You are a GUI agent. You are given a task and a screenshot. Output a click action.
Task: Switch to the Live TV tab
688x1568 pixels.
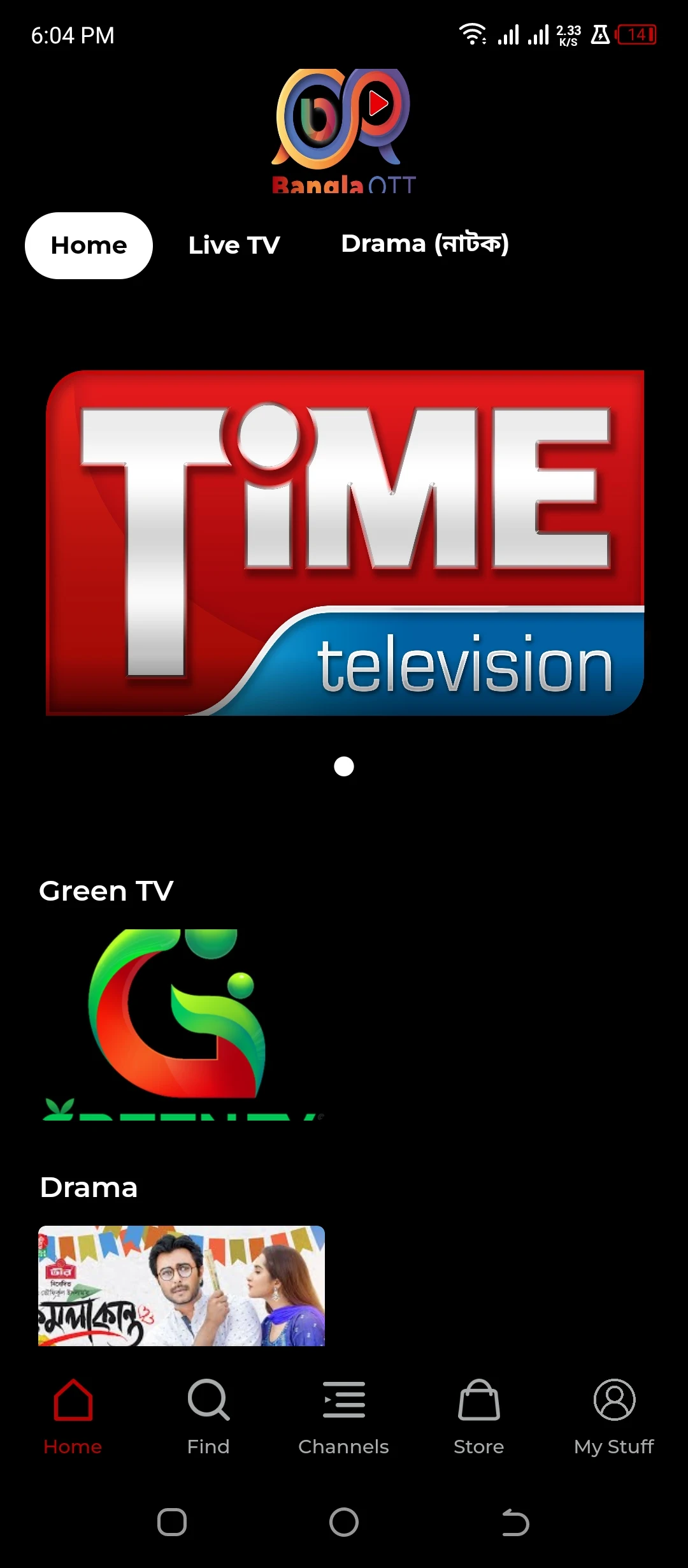click(233, 244)
